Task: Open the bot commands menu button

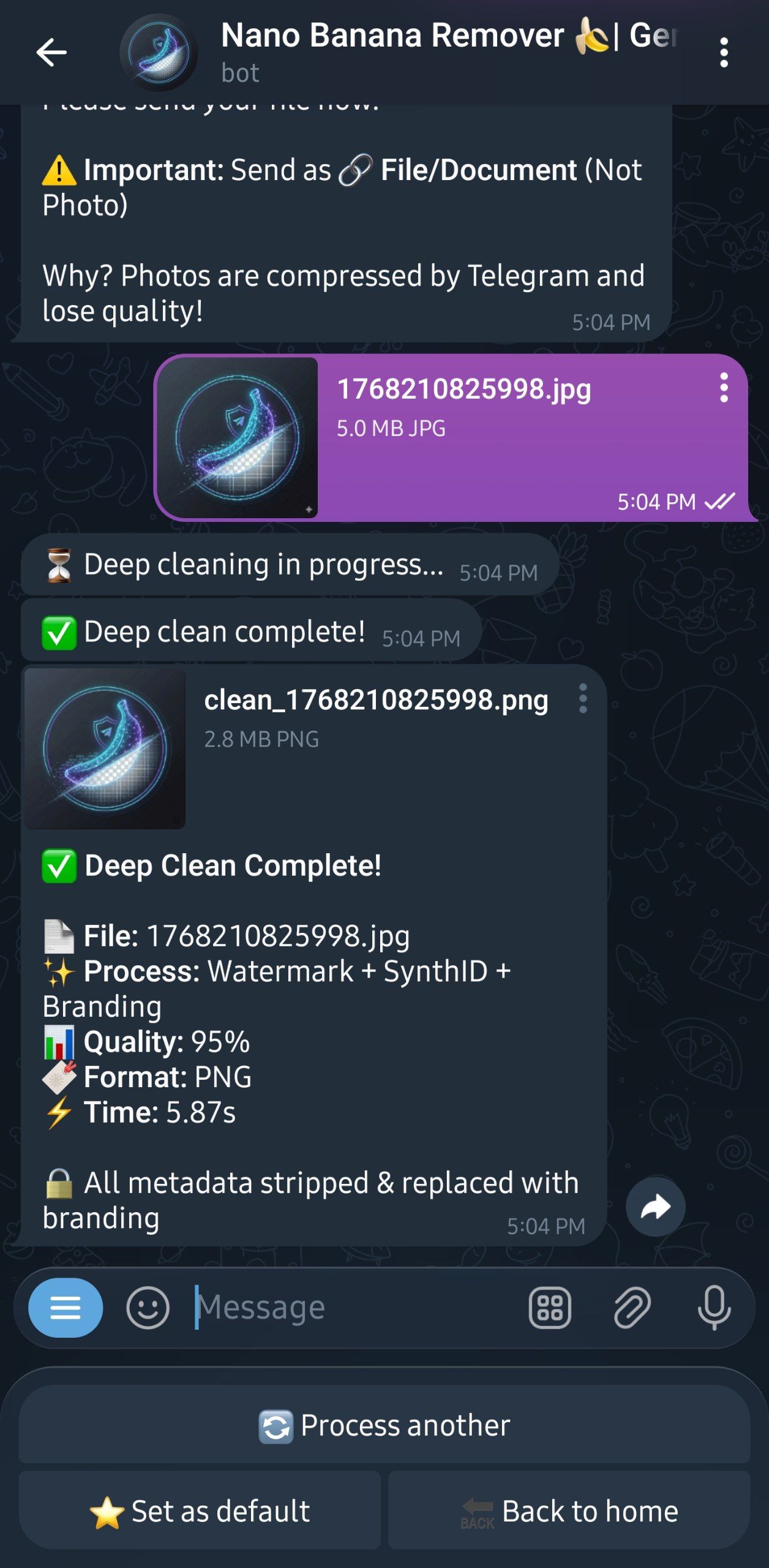Action: point(66,1308)
